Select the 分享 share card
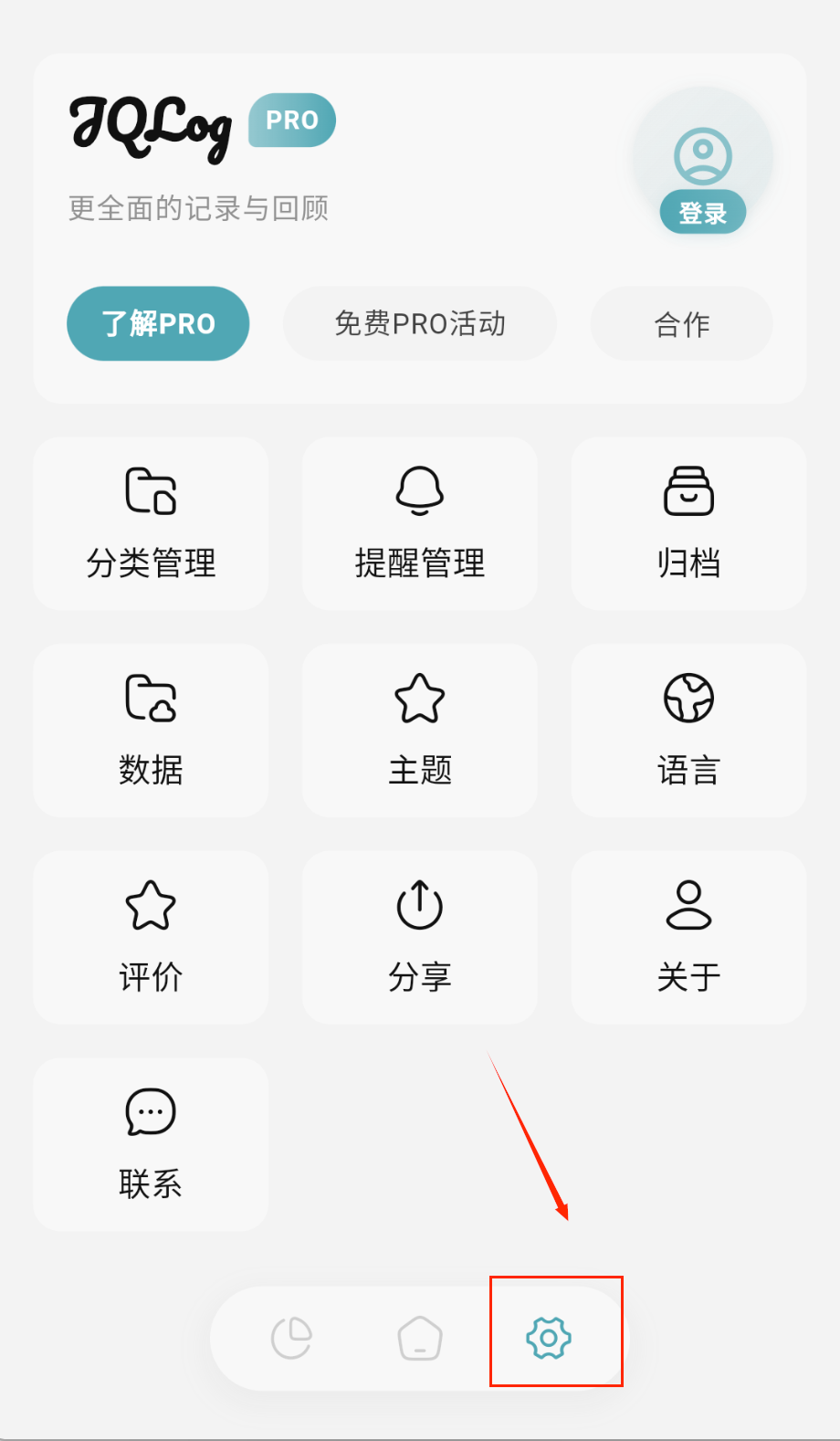Screen dimensions: 840x1441 tap(419, 937)
